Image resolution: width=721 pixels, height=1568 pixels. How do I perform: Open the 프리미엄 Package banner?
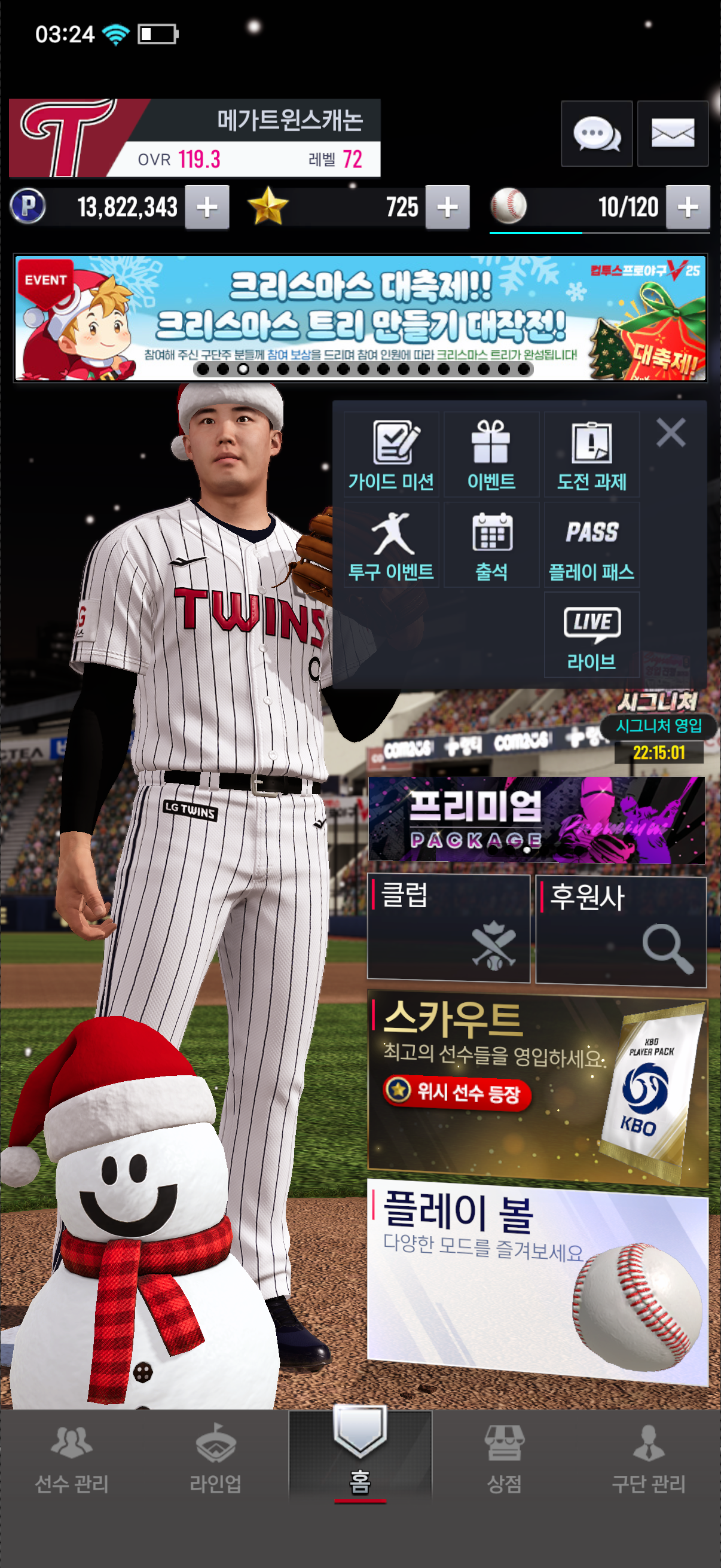click(536, 819)
